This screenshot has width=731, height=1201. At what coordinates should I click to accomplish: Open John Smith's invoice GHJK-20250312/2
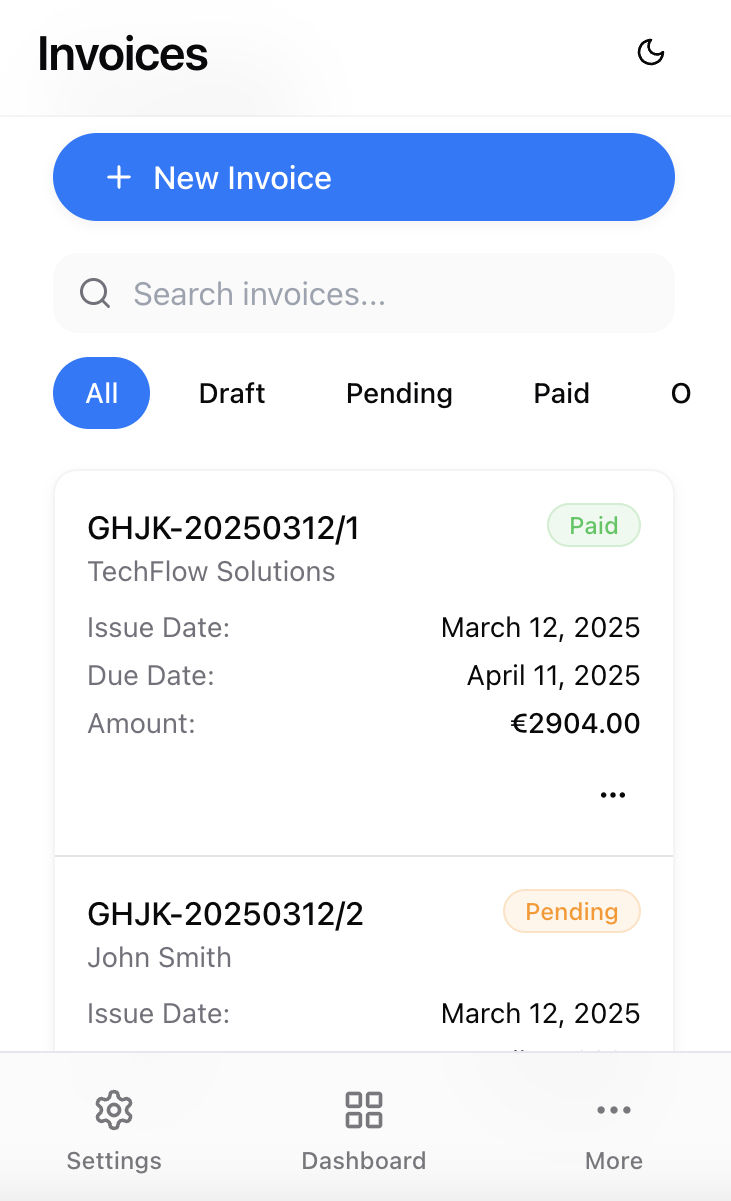tap(364, 954)
